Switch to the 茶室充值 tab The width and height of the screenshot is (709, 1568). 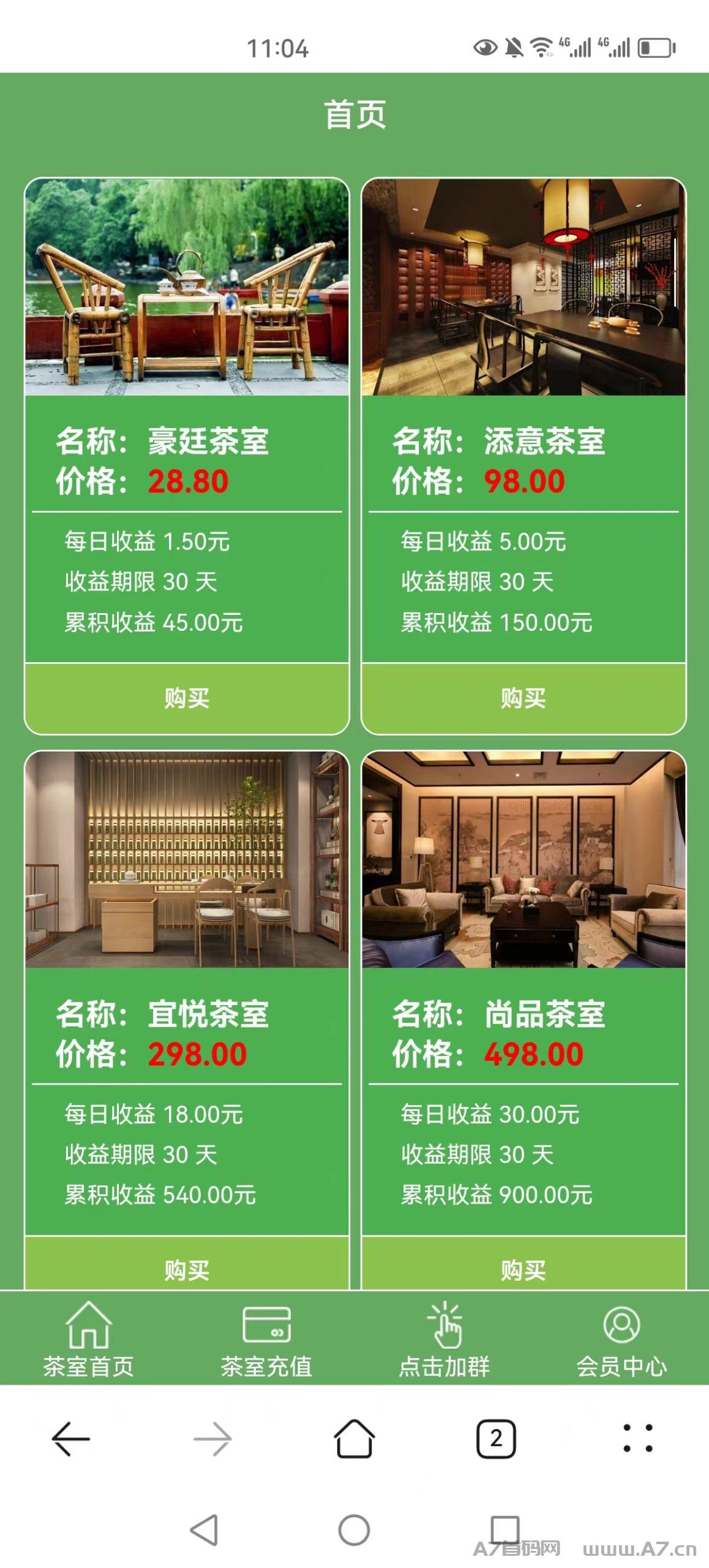tap(266, 1339)
